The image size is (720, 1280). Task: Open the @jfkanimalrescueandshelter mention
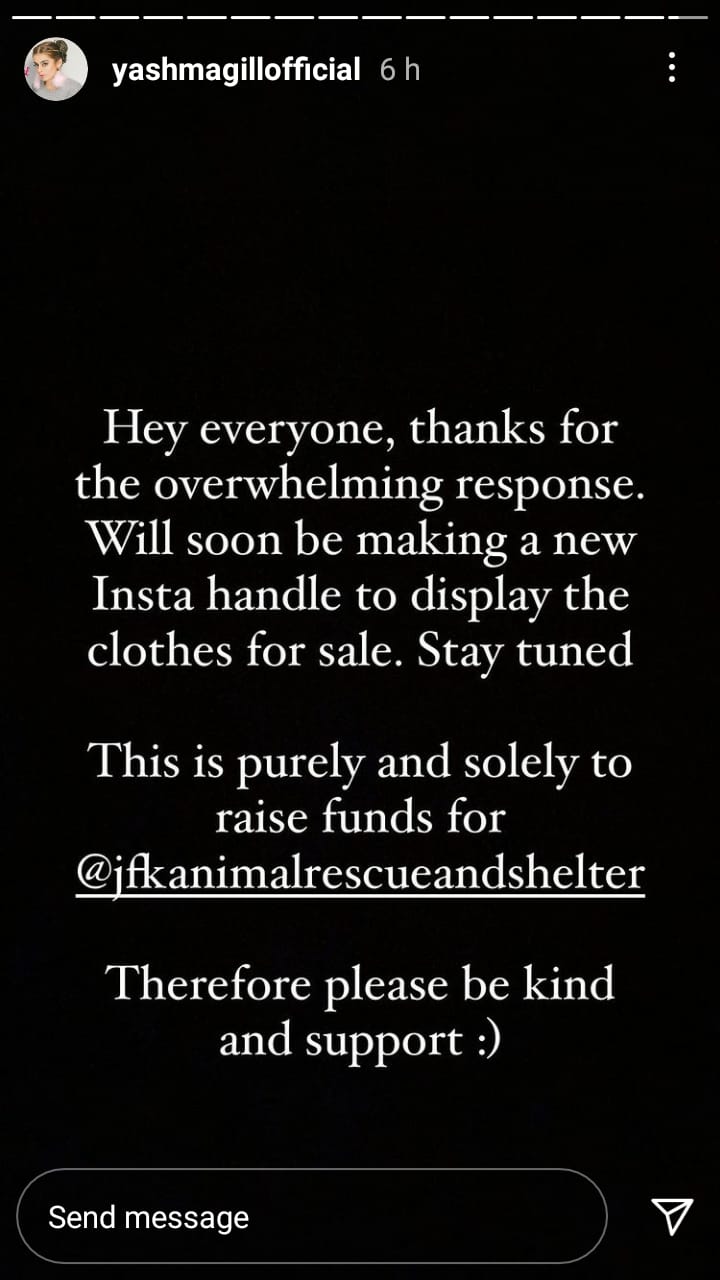tap(360, 874)
